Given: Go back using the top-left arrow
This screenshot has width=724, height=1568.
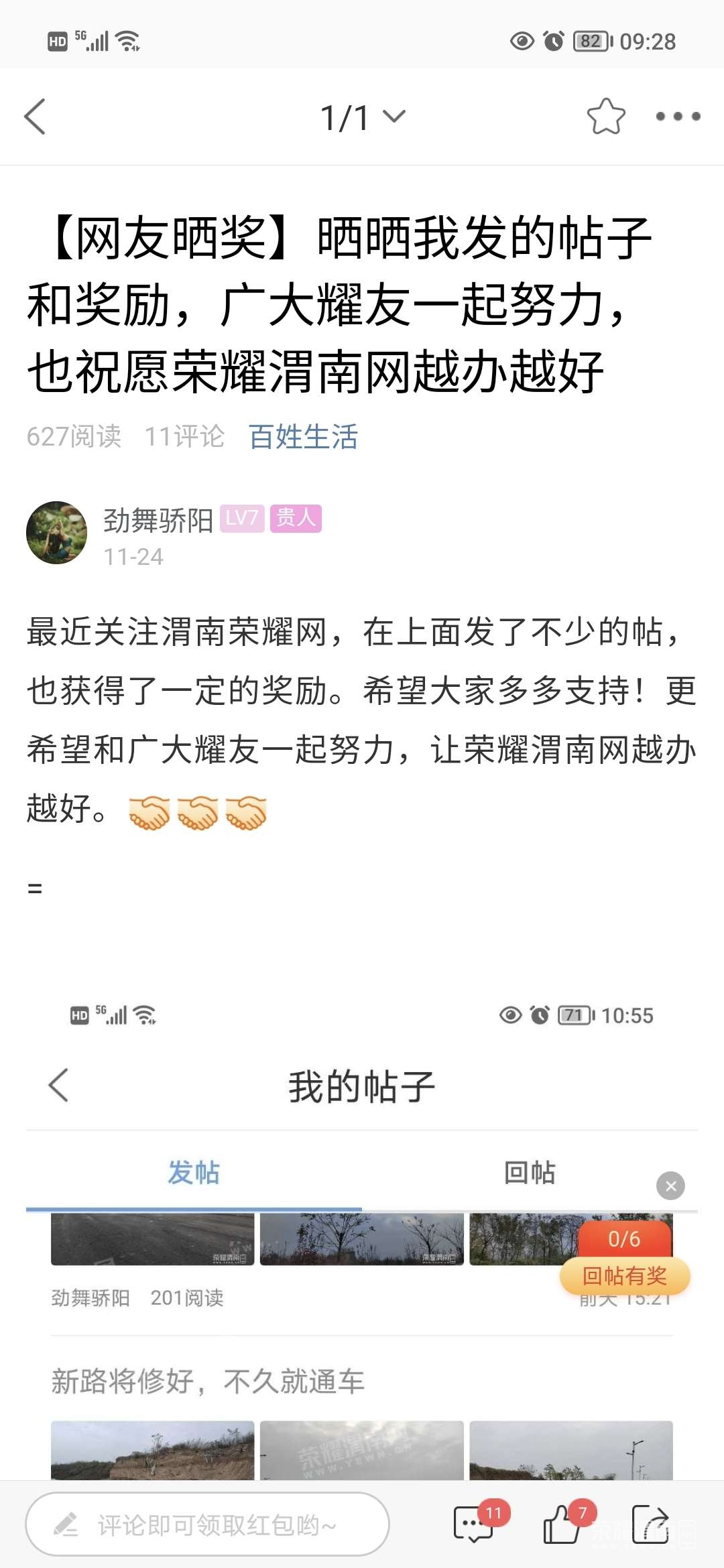Looking at the screenshot, I should (35, 117).
